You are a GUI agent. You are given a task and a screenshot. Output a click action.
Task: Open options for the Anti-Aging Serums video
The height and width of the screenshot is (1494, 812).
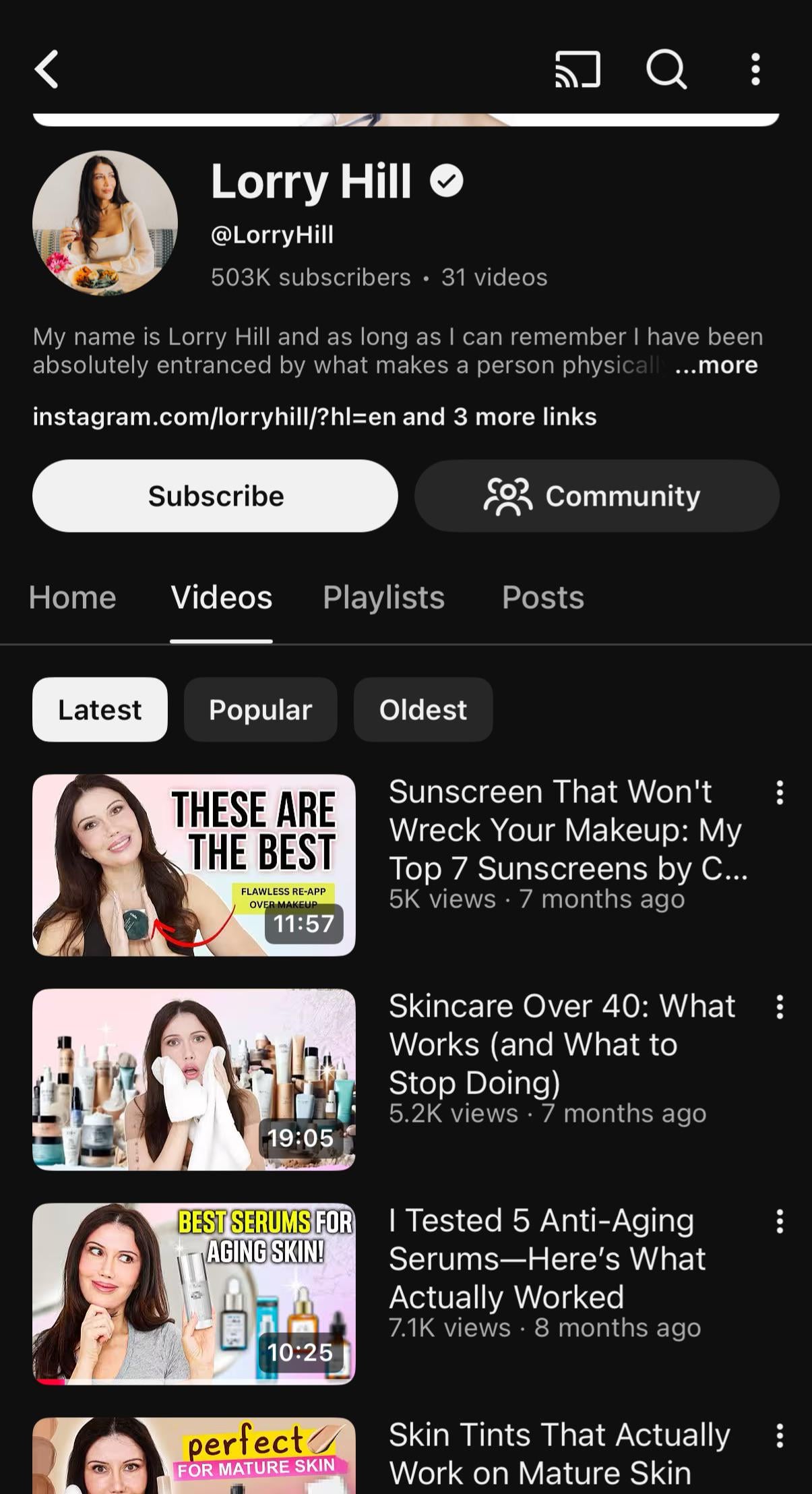click(x=780, y=1222)
